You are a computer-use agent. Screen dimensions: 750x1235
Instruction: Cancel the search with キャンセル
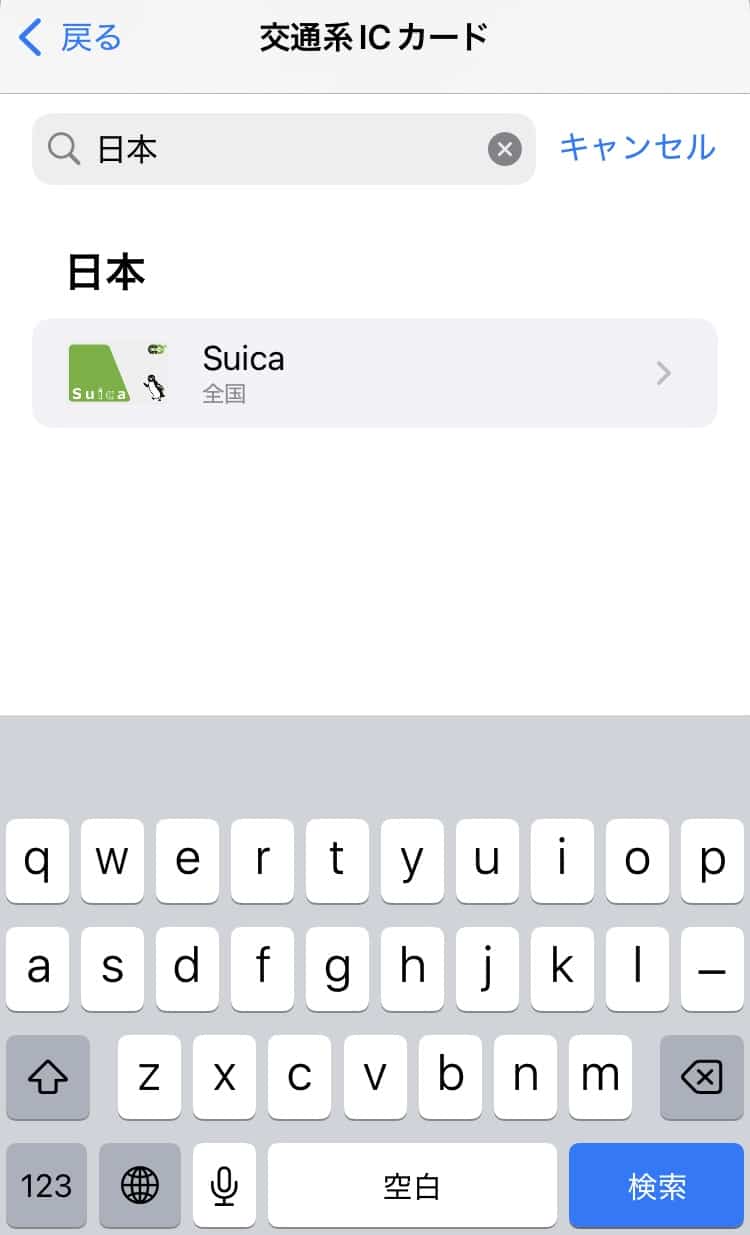(637, 148)
